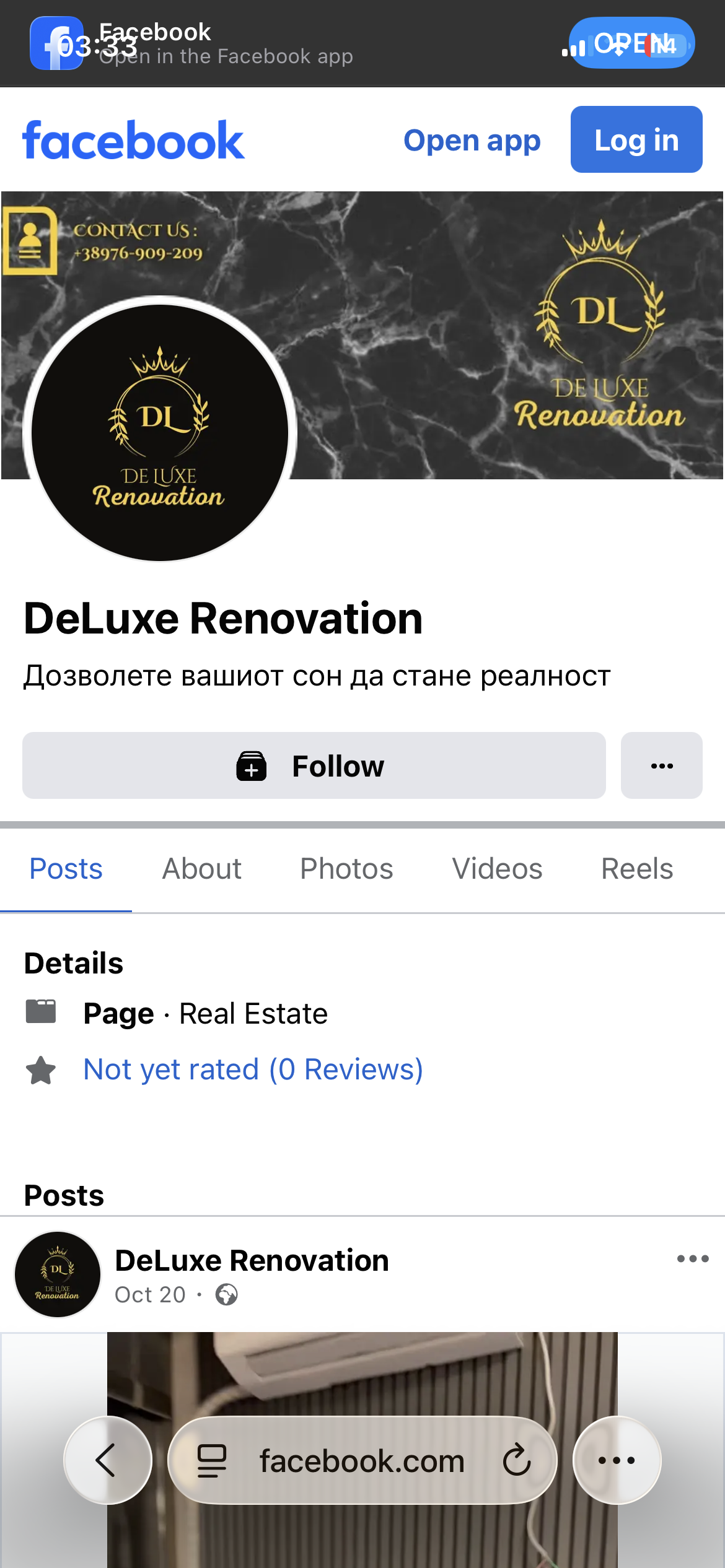Select the Reels tab
Screen dimensions: 725x1568
click(636, 869)
